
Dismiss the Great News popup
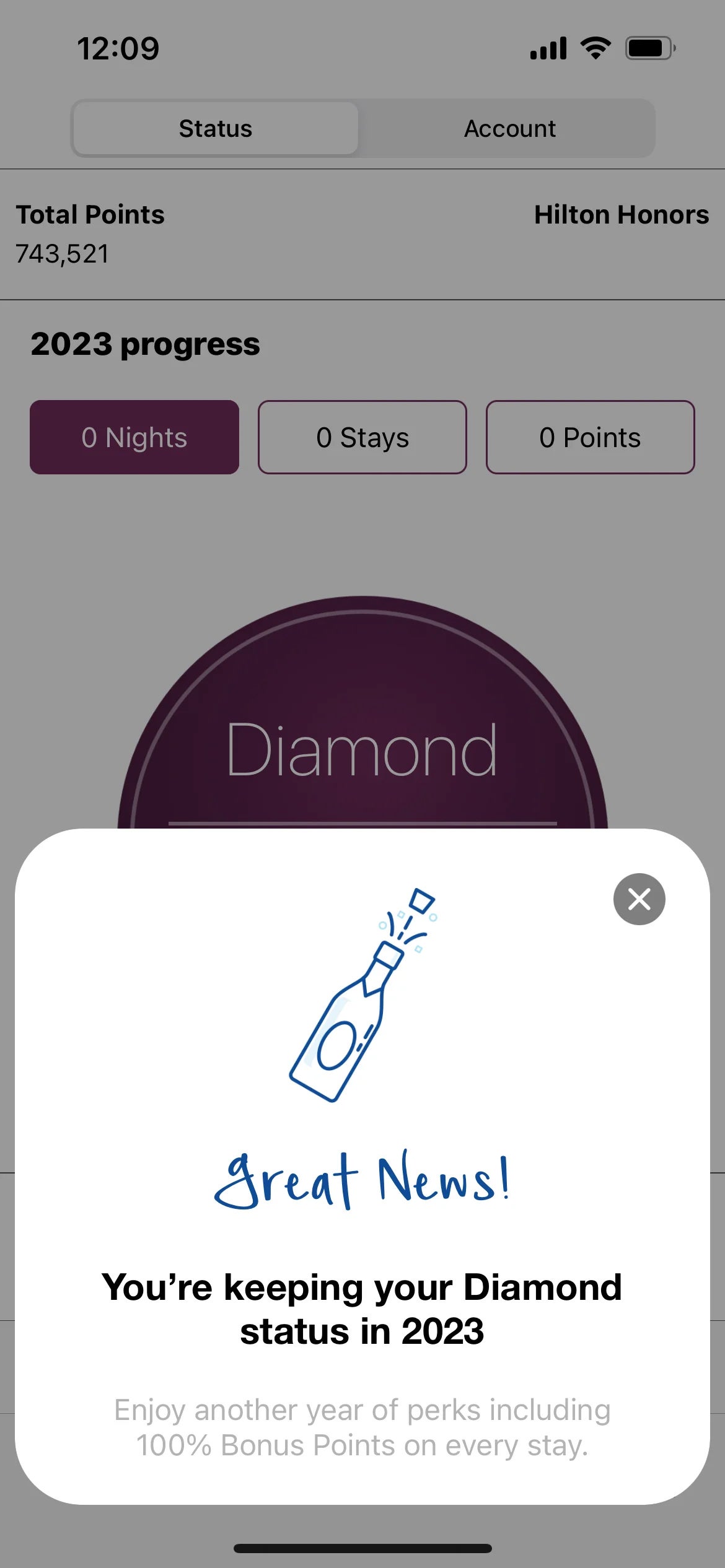tap(639, 899)
